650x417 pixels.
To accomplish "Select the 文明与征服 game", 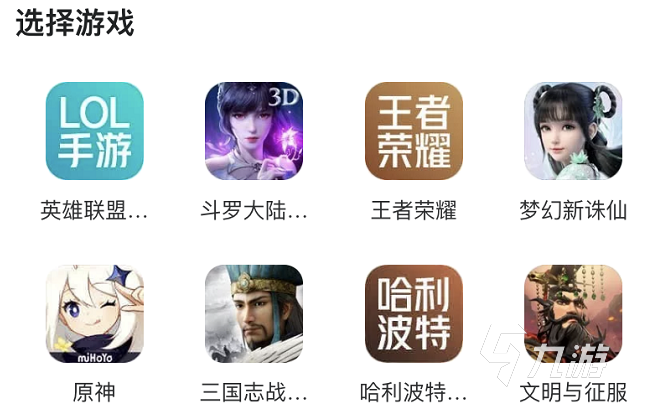I will click(573, 313).
